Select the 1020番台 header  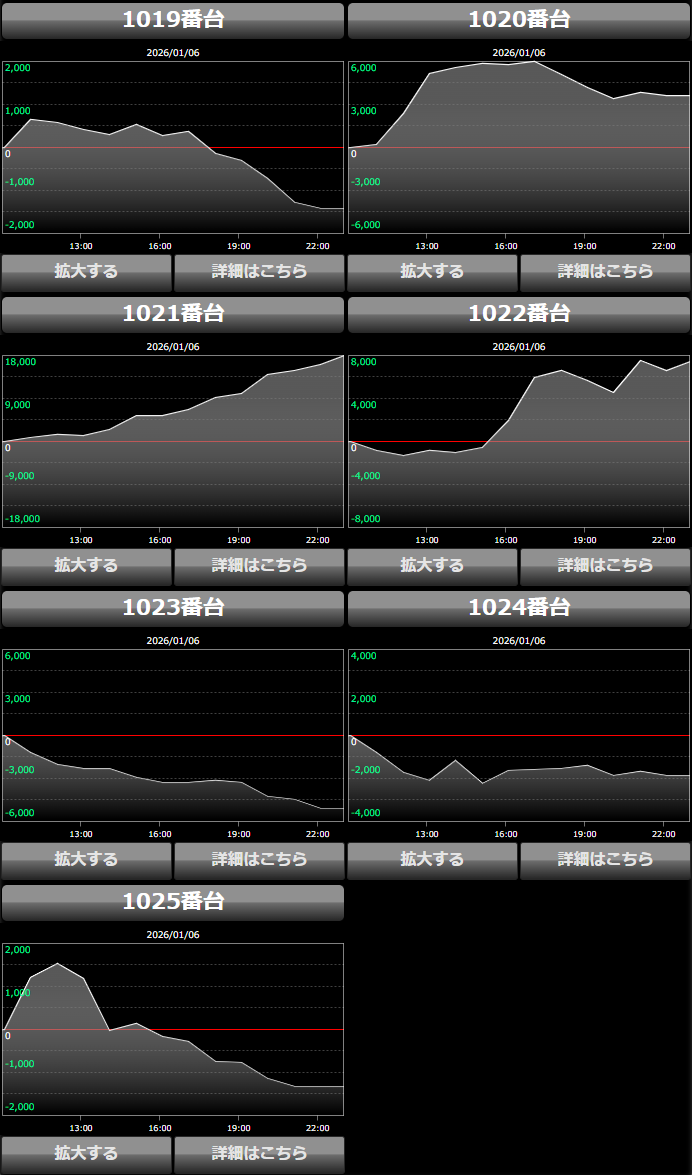click(519, 20)
